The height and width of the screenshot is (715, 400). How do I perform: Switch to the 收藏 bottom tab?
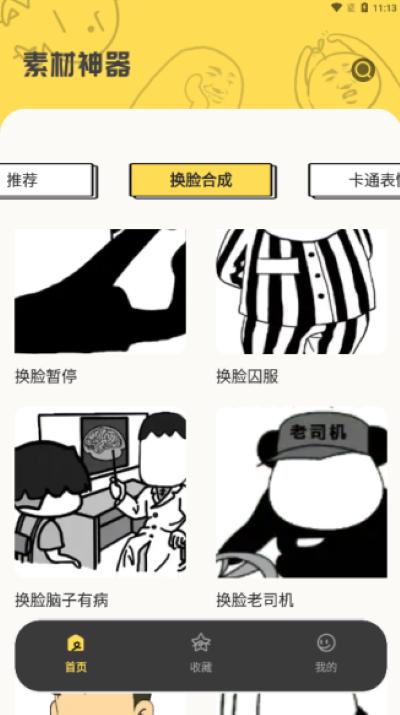point(201,654)
